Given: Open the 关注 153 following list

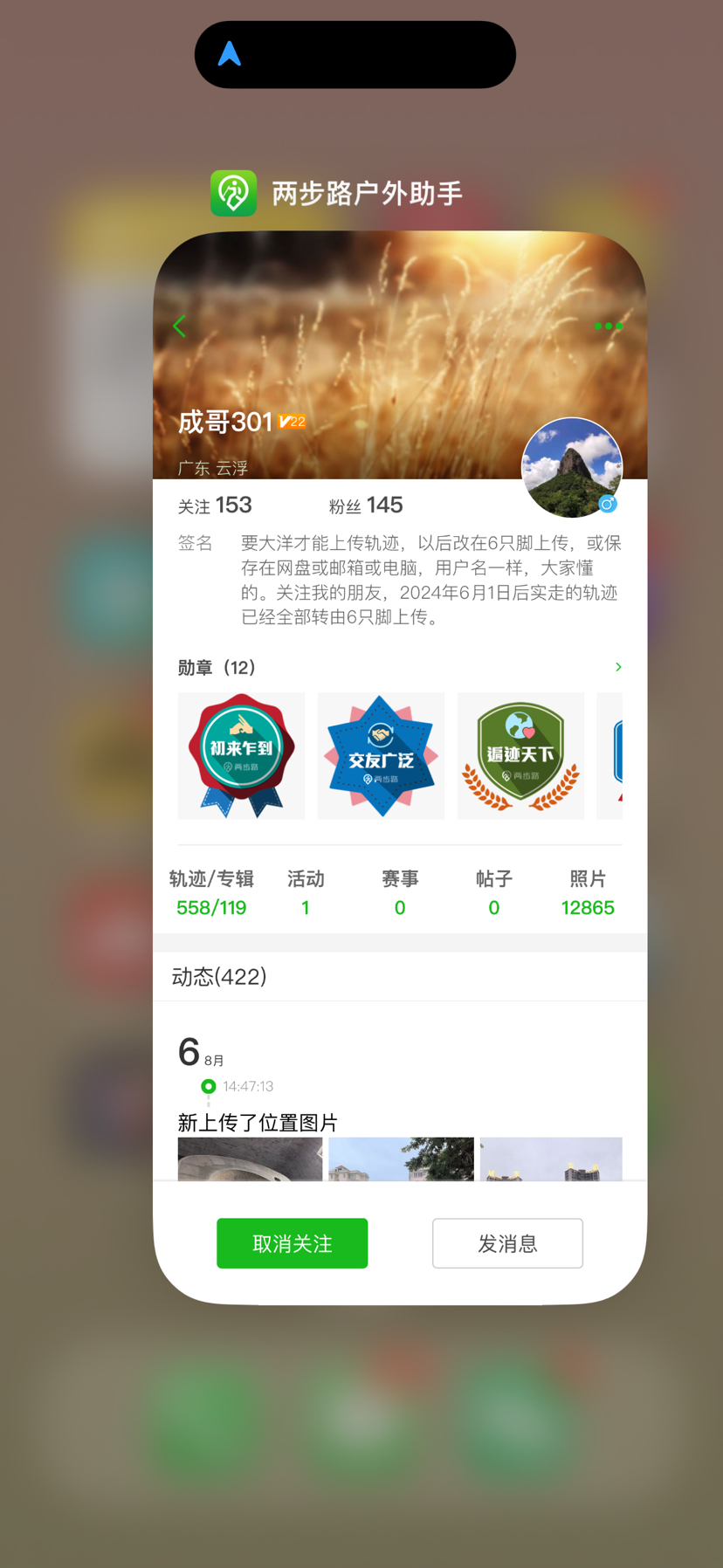Looking at the screenshot, I should click(215, 505).
